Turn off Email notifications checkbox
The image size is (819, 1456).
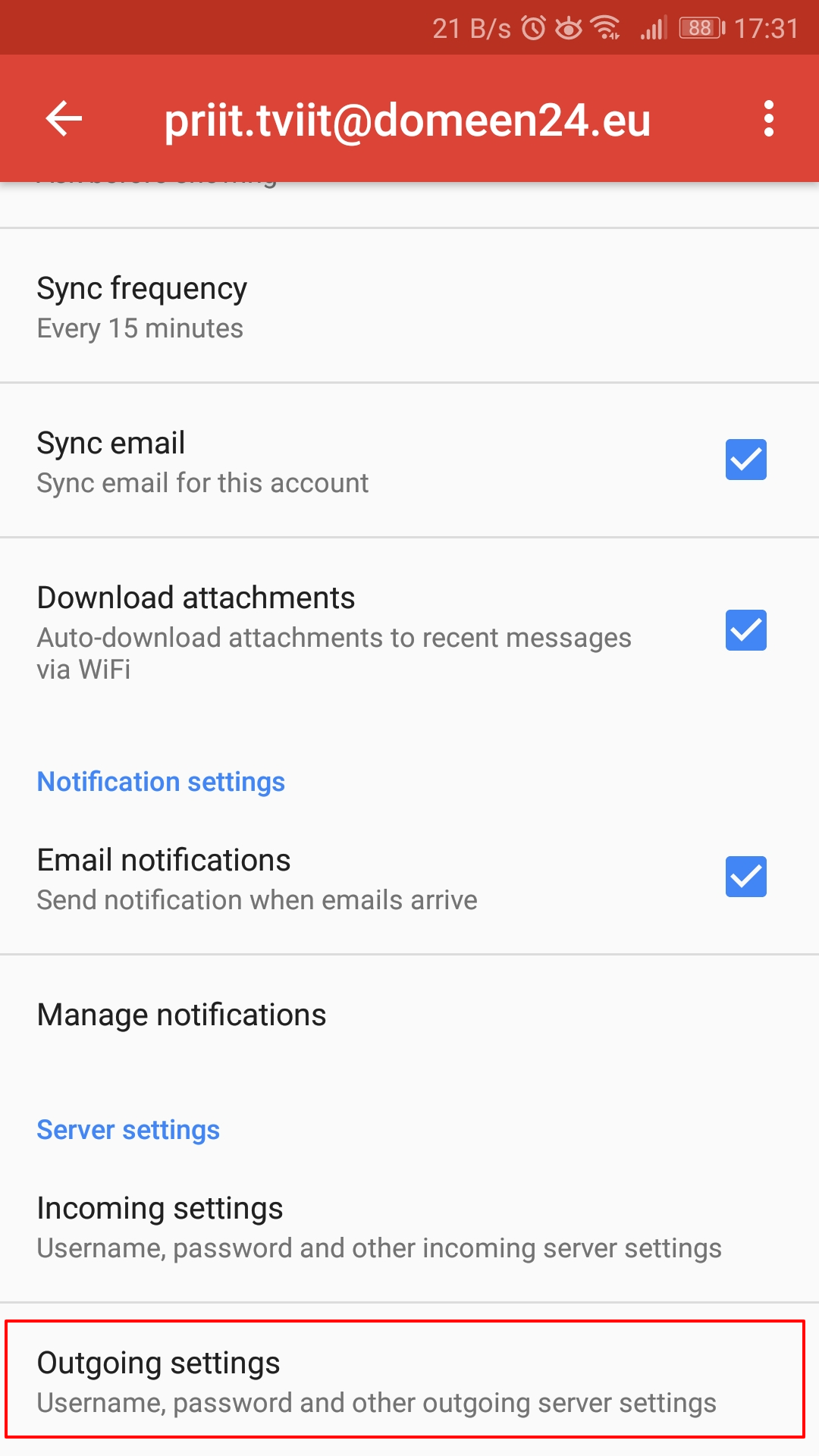point(745,877)
